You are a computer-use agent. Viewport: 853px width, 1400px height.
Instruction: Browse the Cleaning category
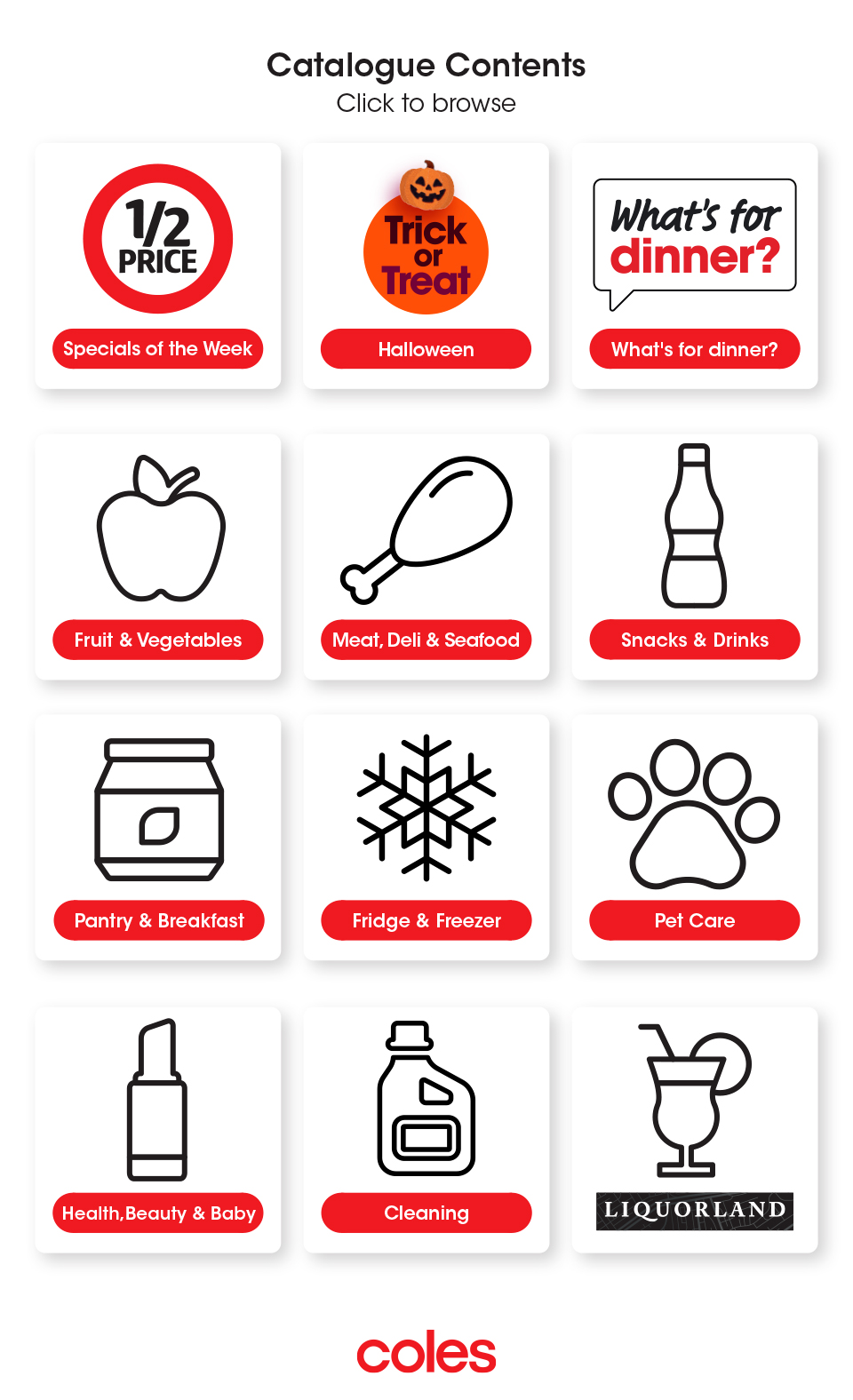pyautogui.click(x=426, y=1129)
